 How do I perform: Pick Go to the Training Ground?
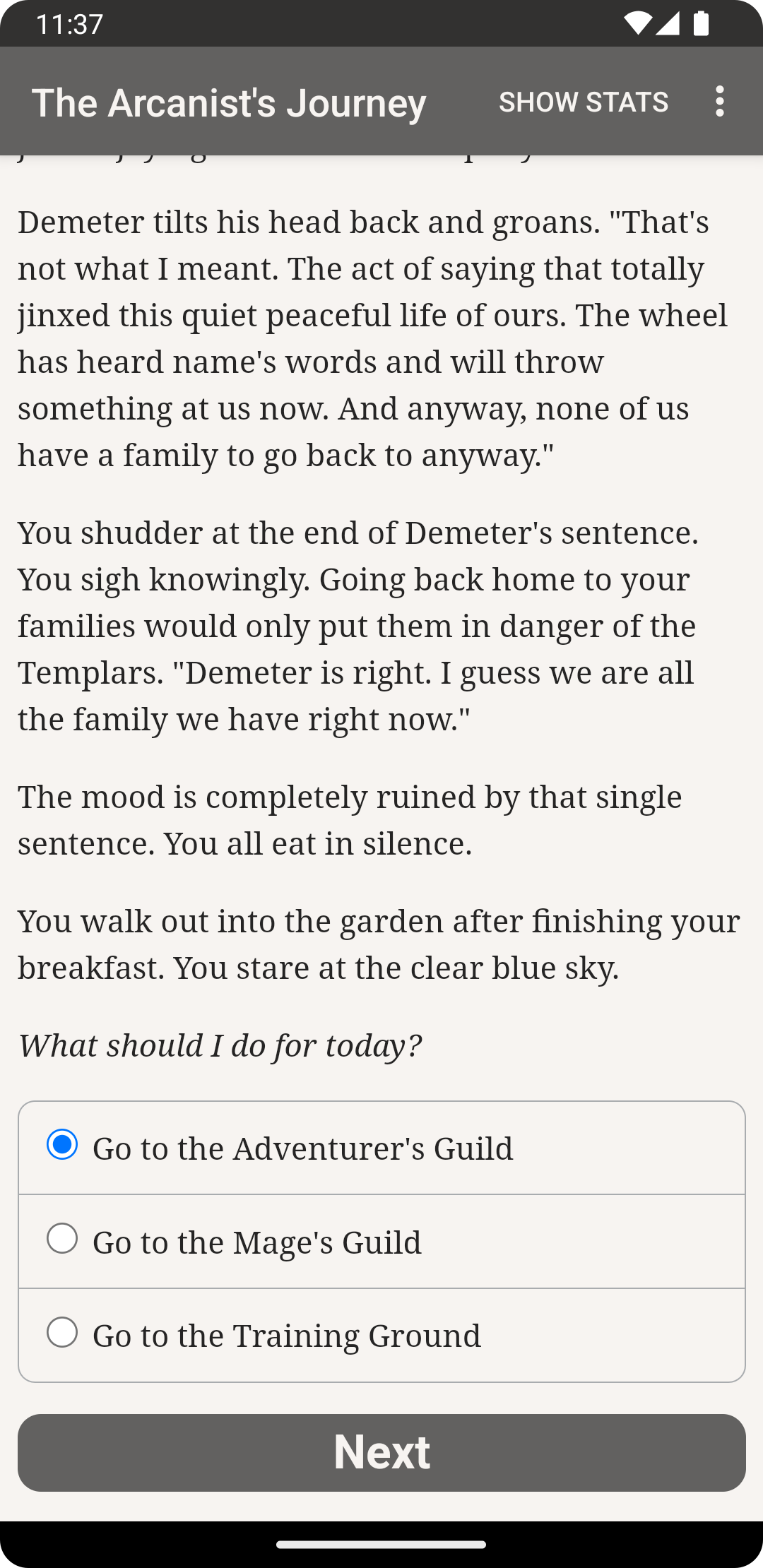[381, 1335]
